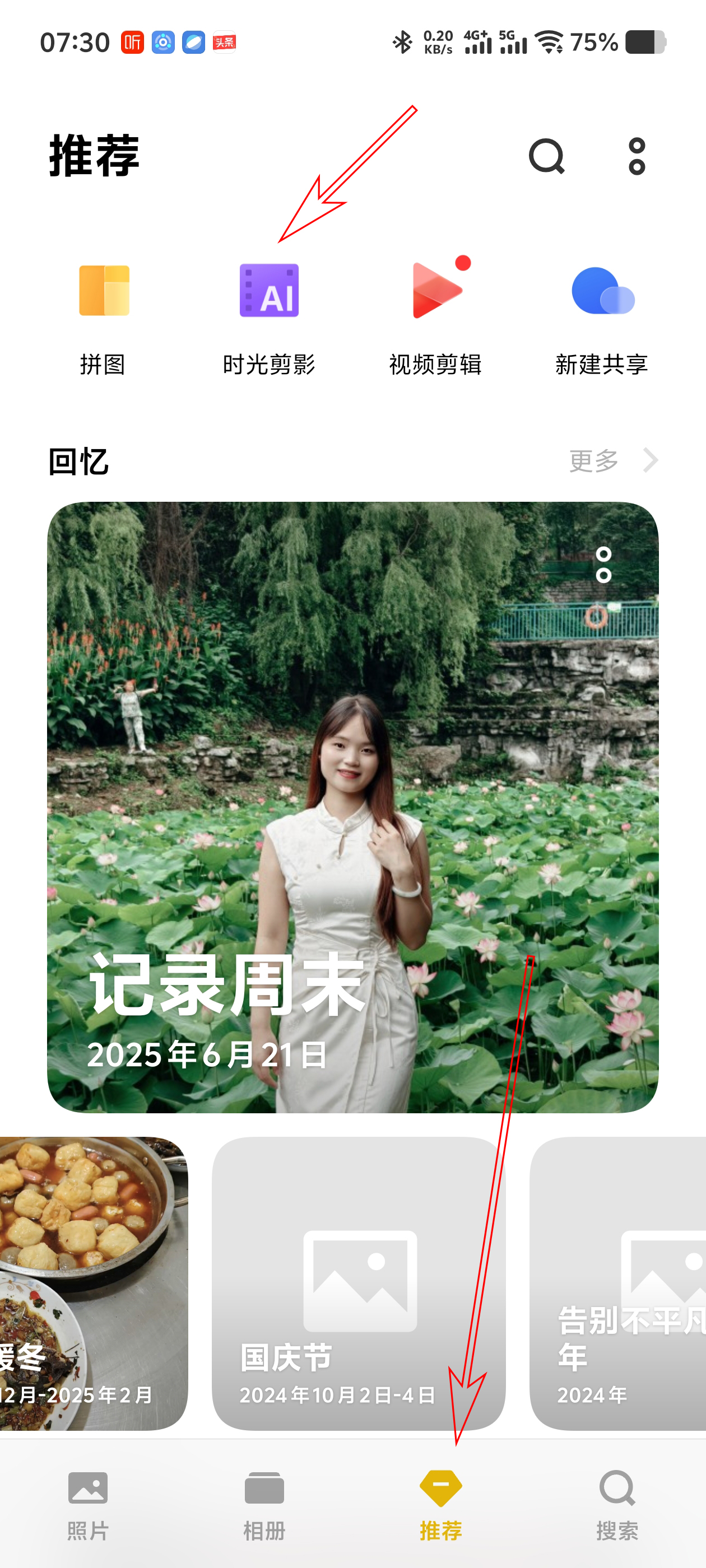Open the 暖冬 memory card
The height and width of the screenshot is (1568, 706).
tap(91, 1283)
